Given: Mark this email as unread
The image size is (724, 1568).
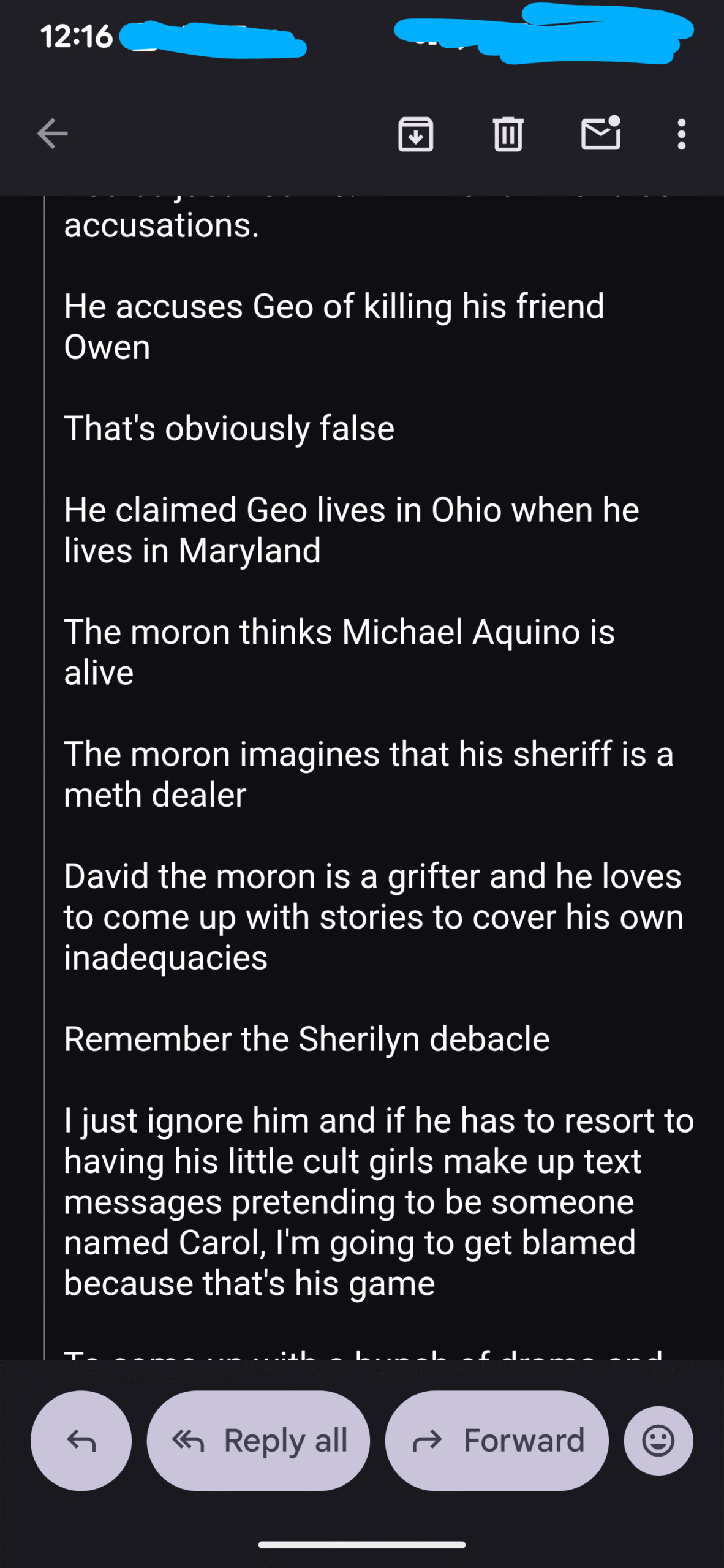Looking at the screenshot, I should (600, 133).
